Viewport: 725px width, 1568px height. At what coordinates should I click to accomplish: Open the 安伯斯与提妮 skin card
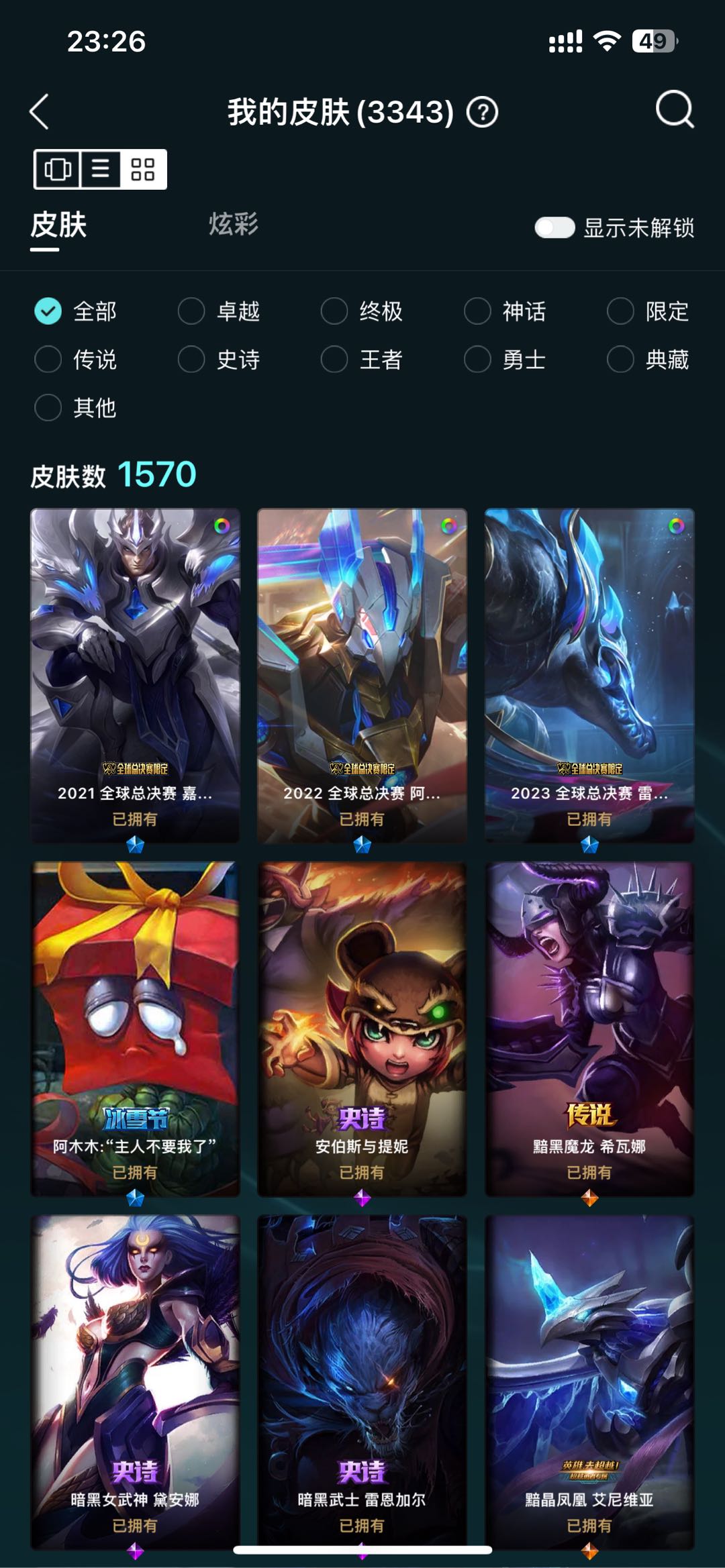tap(362, 1029)
